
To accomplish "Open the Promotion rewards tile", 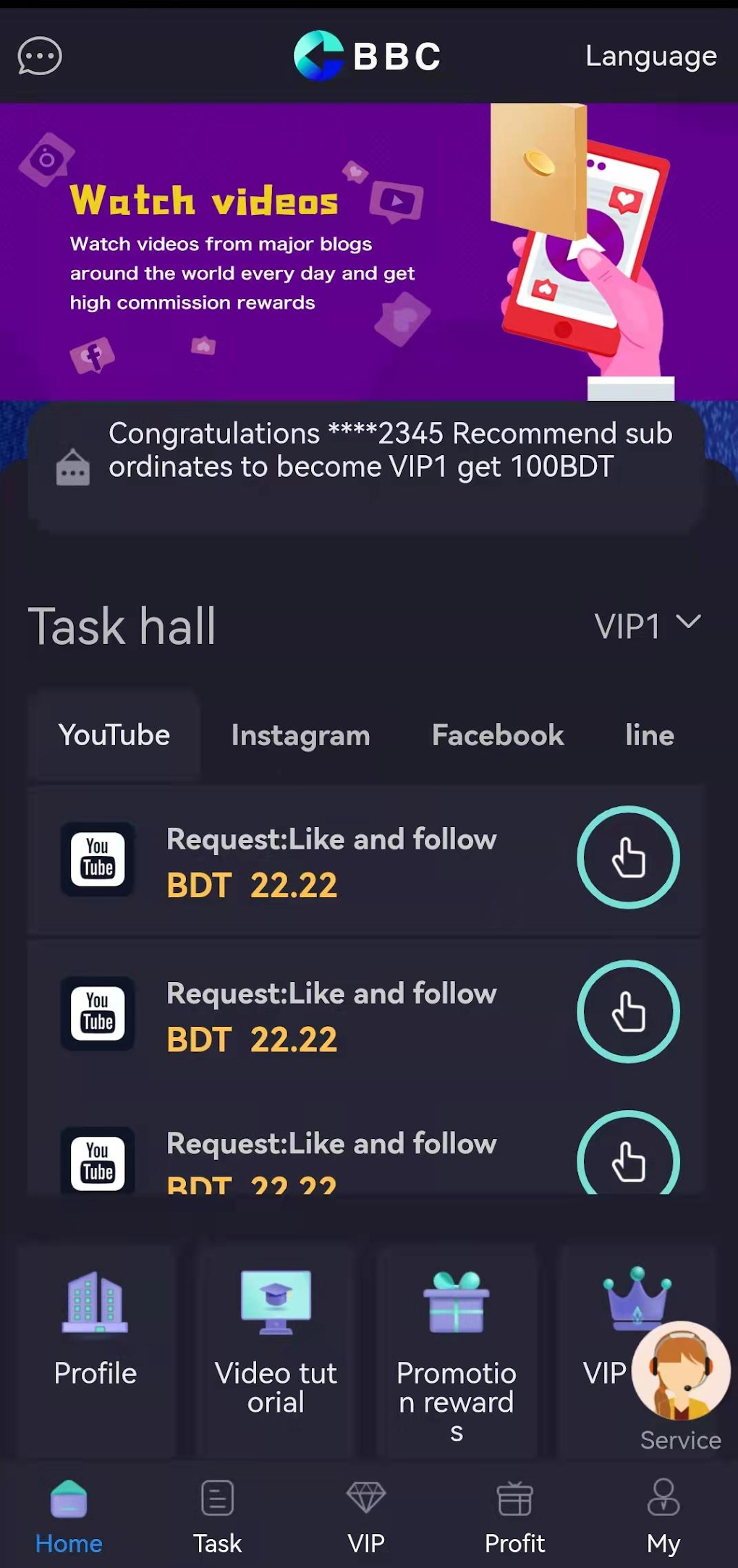I will click(456, 1346).
